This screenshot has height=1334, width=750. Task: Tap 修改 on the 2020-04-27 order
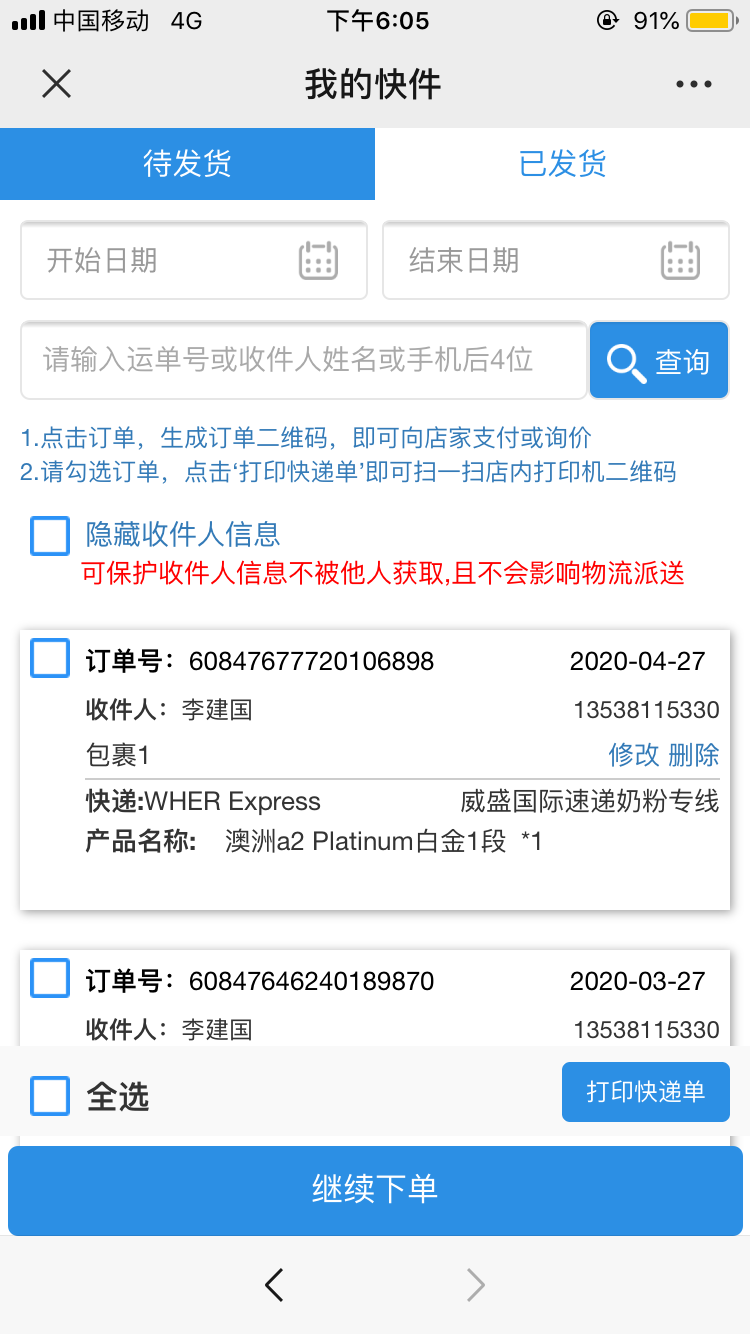[634, 754]
